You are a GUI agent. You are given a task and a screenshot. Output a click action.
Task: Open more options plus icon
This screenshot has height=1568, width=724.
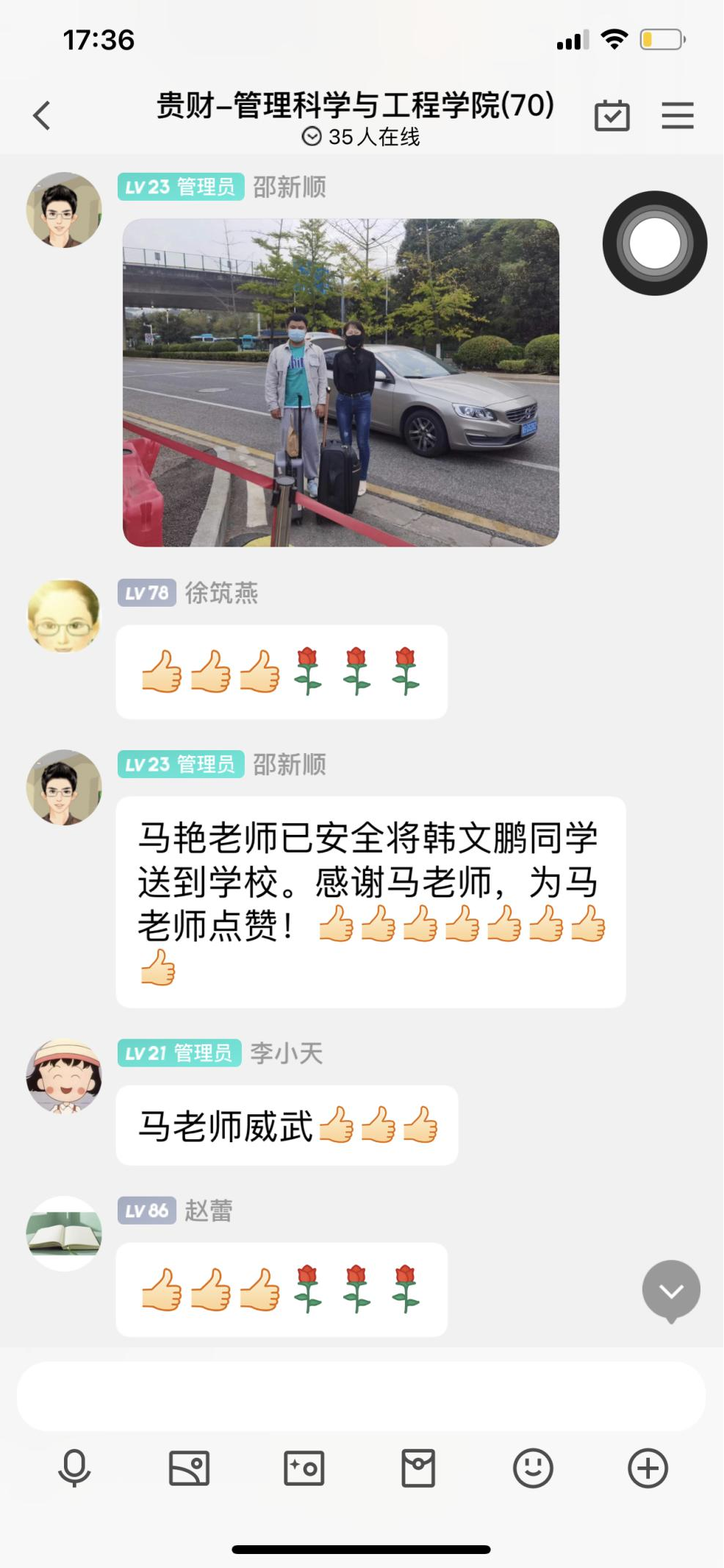coord(648,1469)
